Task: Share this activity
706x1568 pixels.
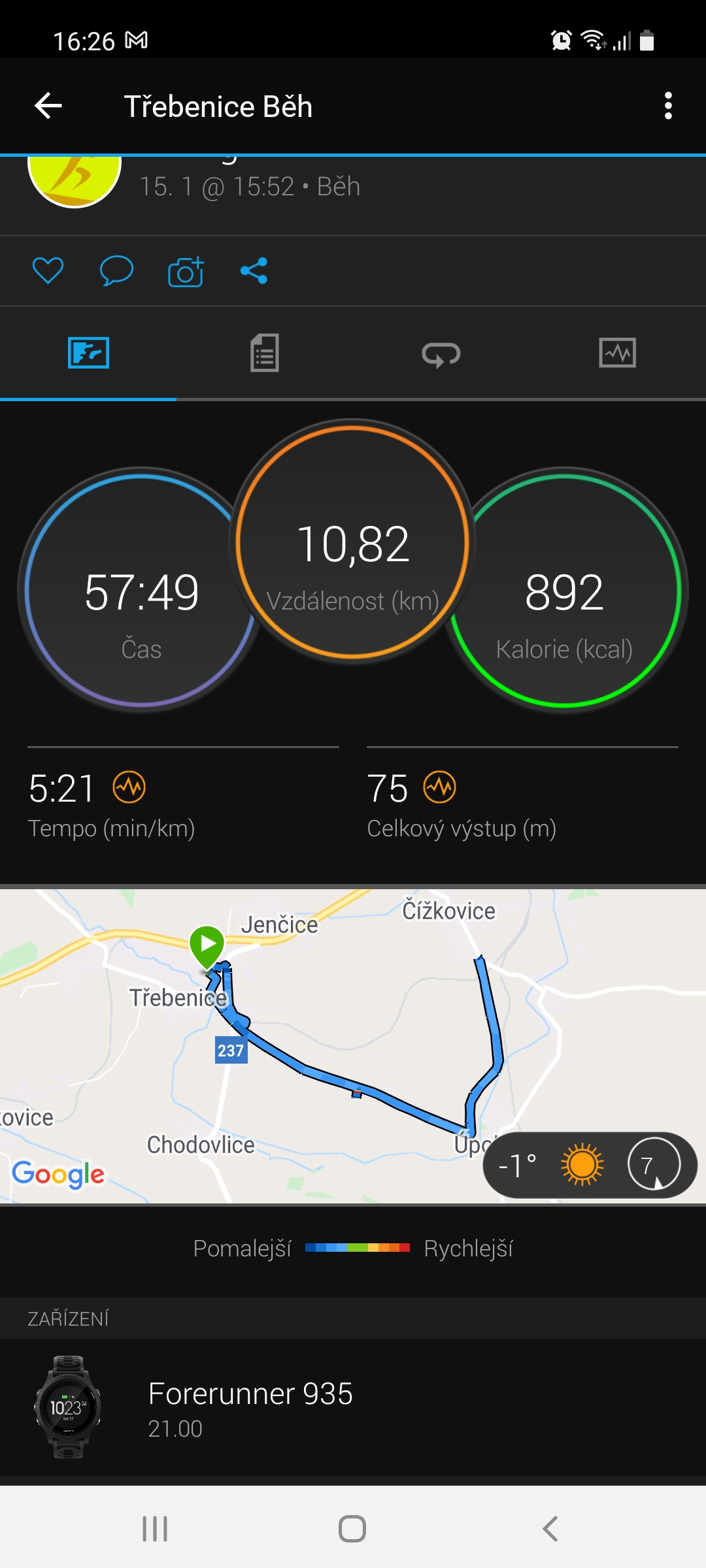Action: [x=254, y=270]
